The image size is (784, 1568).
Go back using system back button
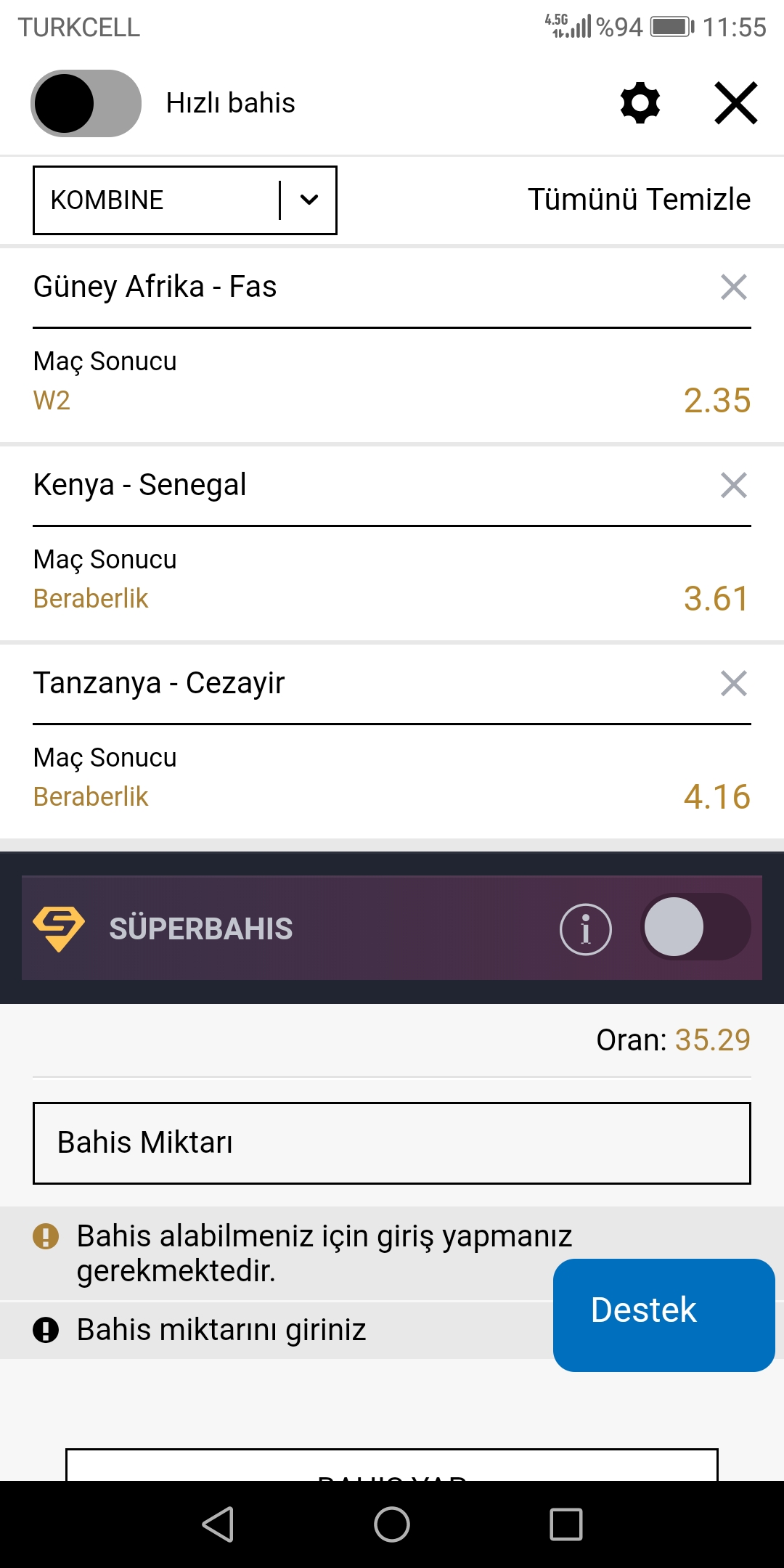[x=218, y=1524]
